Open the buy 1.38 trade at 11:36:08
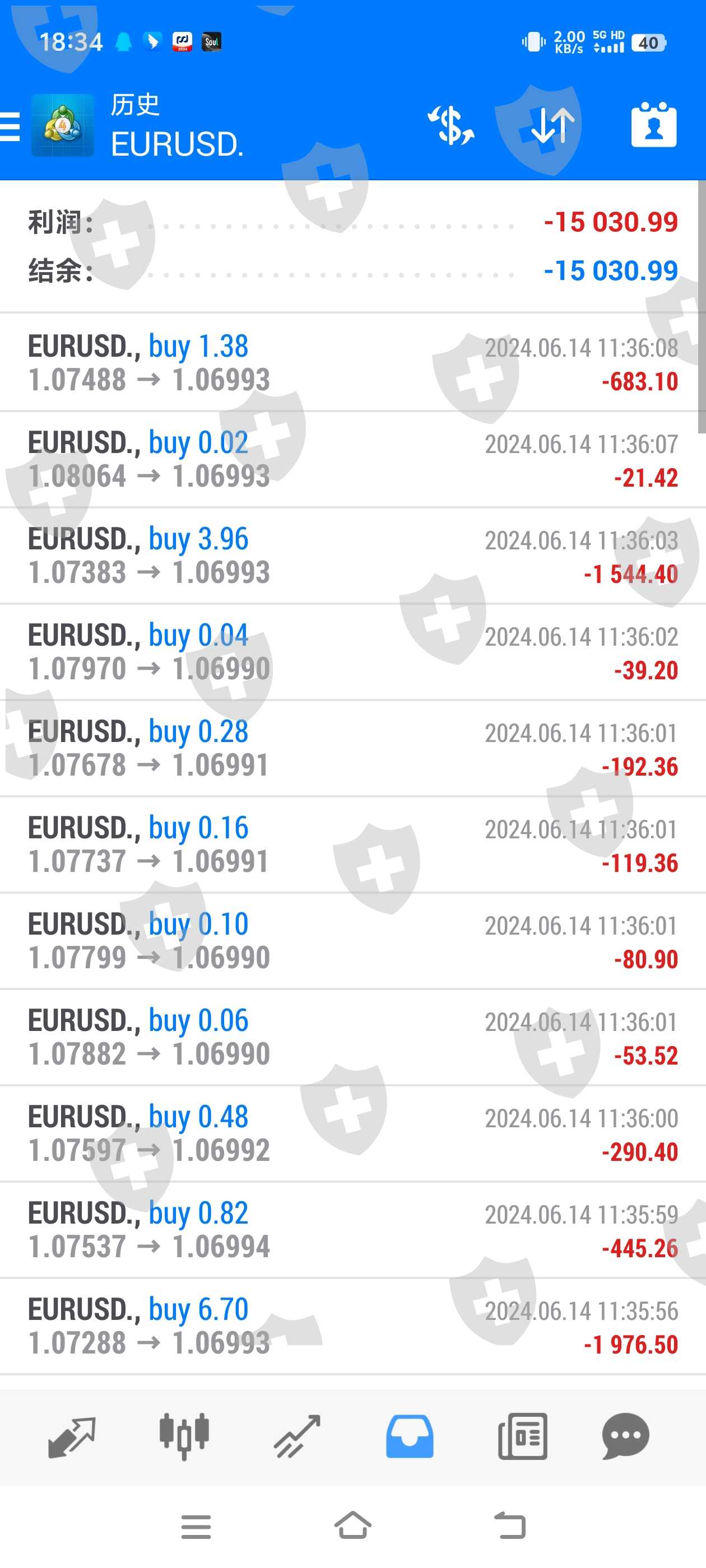This screenshot has height=1568, width=706. (352, 363)
